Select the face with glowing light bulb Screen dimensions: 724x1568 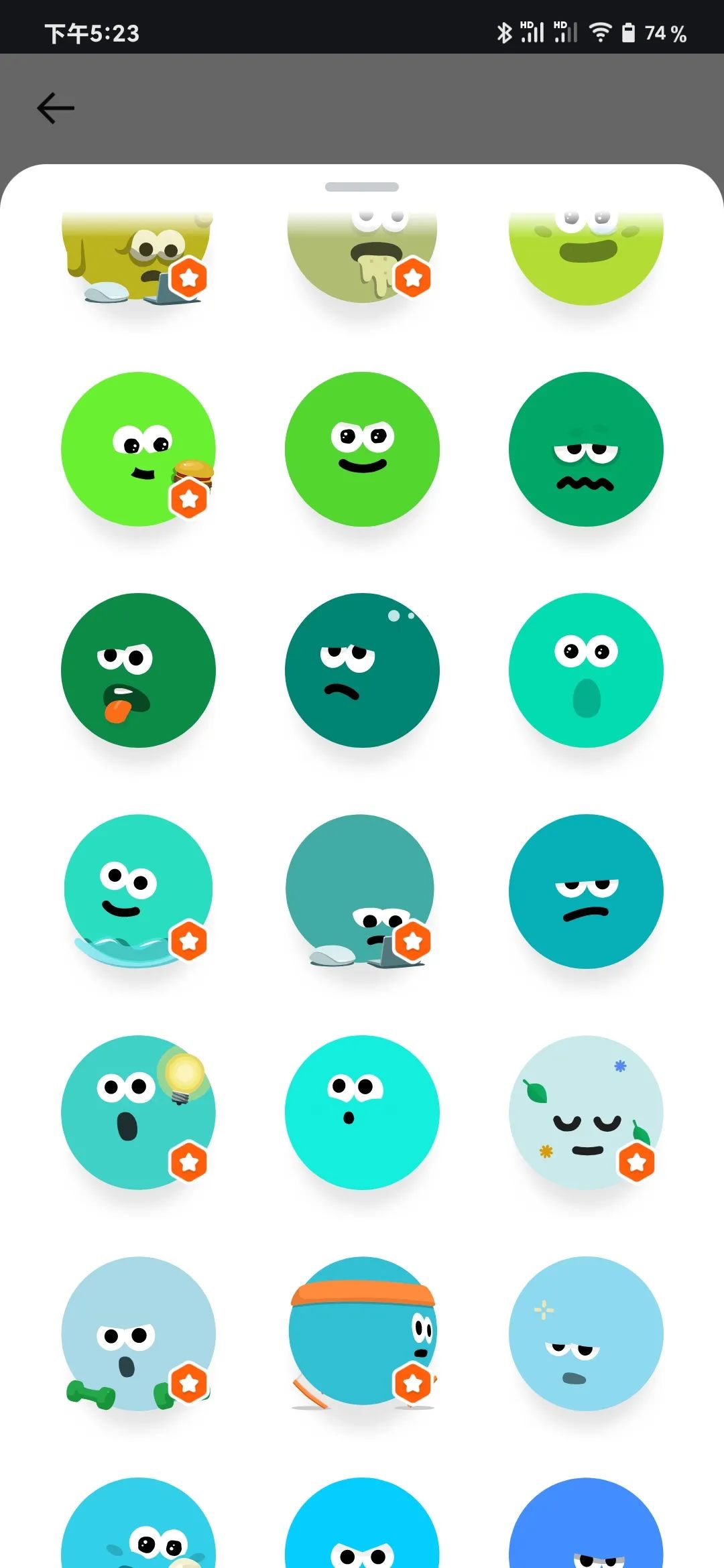coord(138,1112)
